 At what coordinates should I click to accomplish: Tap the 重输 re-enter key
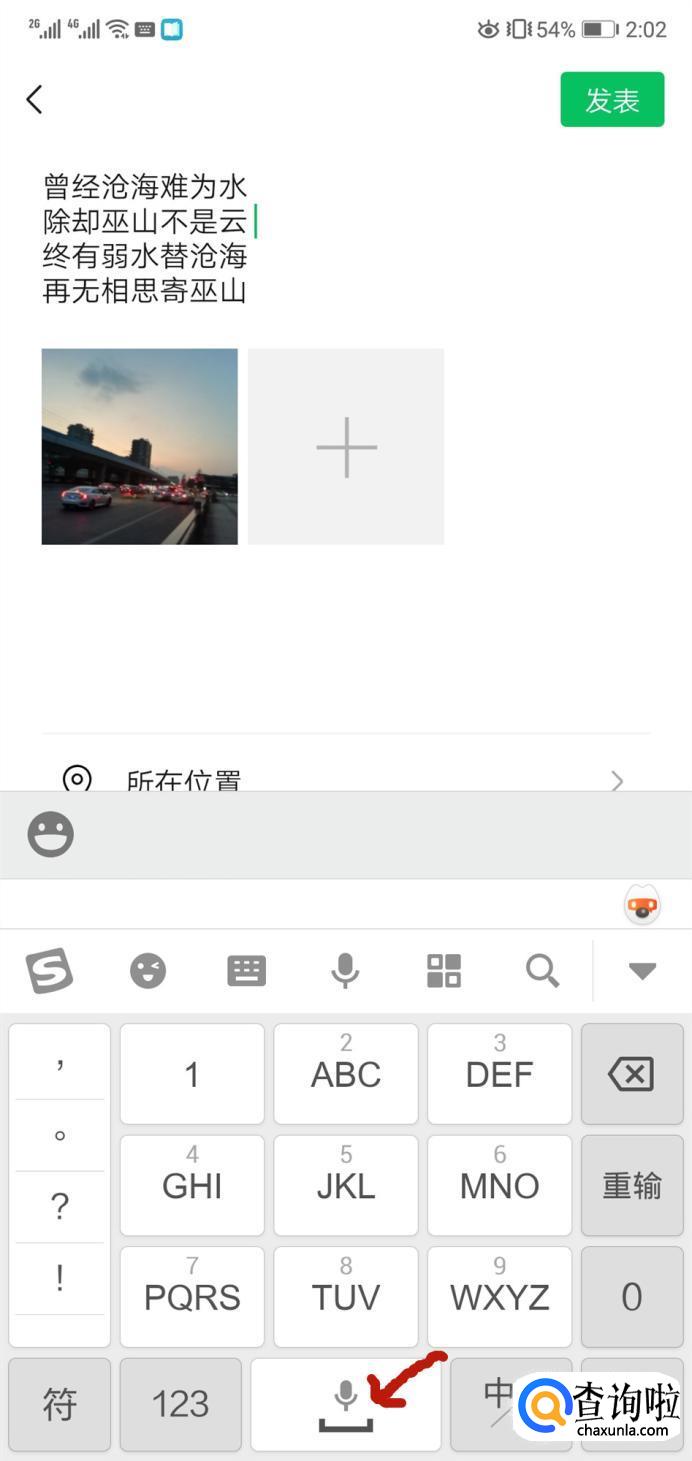(631, 1185)
